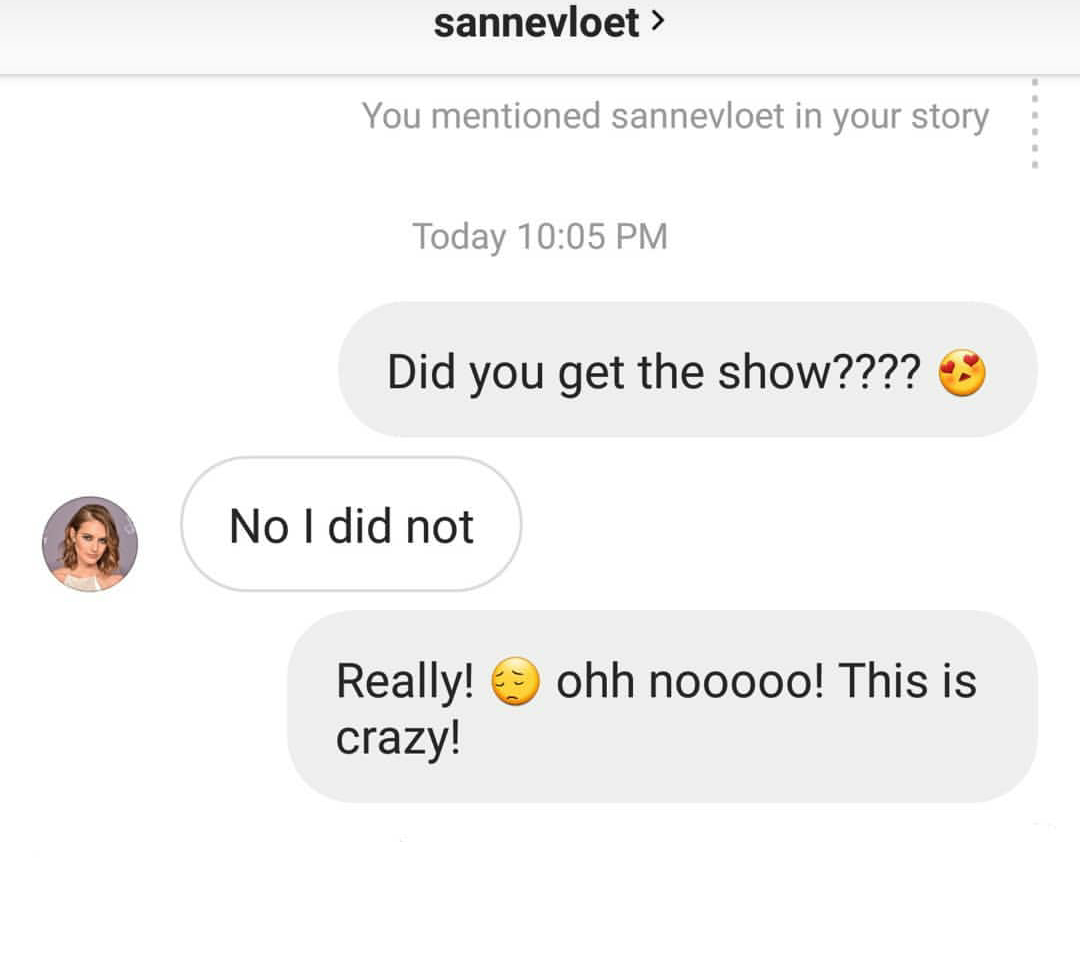1080x970 pixels.
Task: Open sannevloet's chat details from the header
Action: [547, 23]
